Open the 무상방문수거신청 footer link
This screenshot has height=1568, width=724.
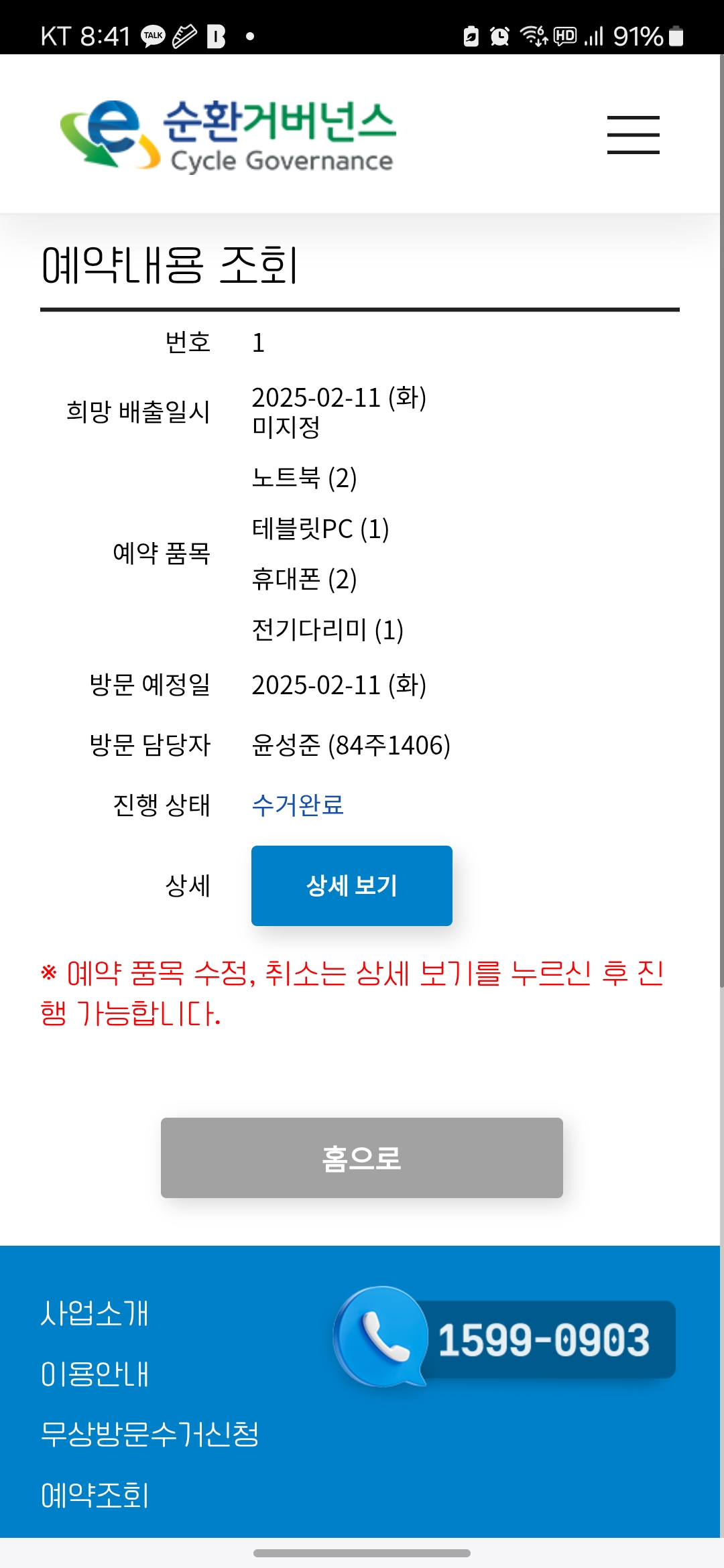tap(149, 1434)
